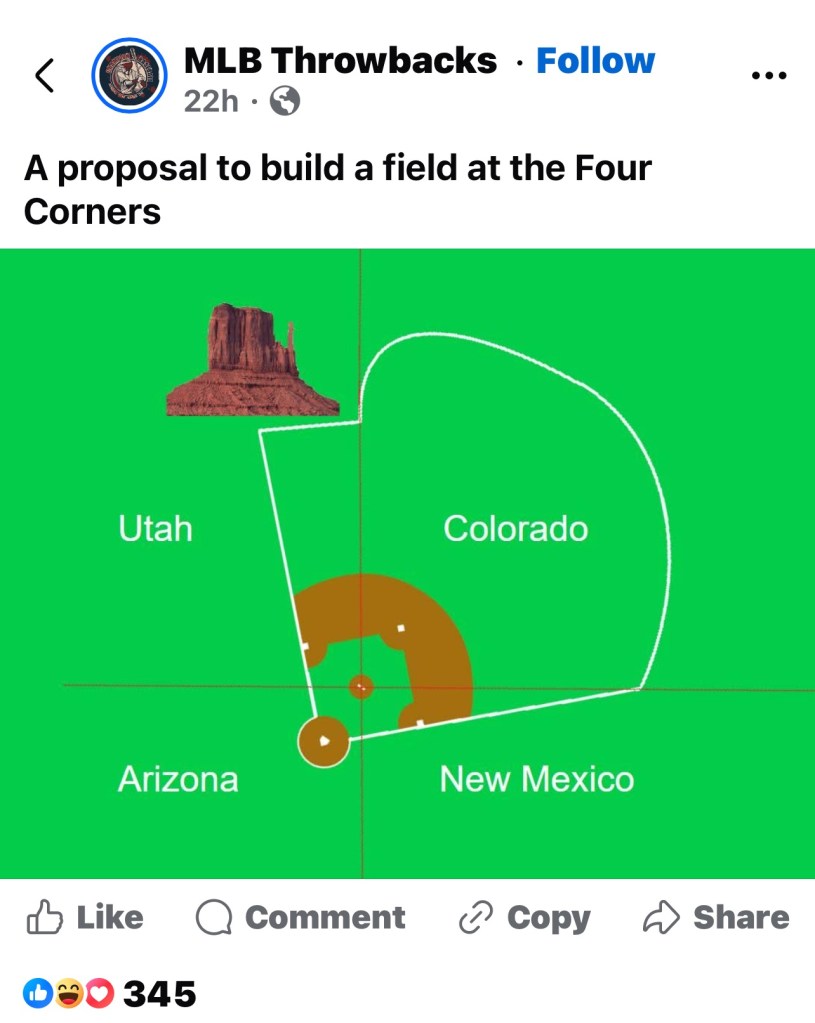Open the MLB Throwbacks page name

[340, 60]
